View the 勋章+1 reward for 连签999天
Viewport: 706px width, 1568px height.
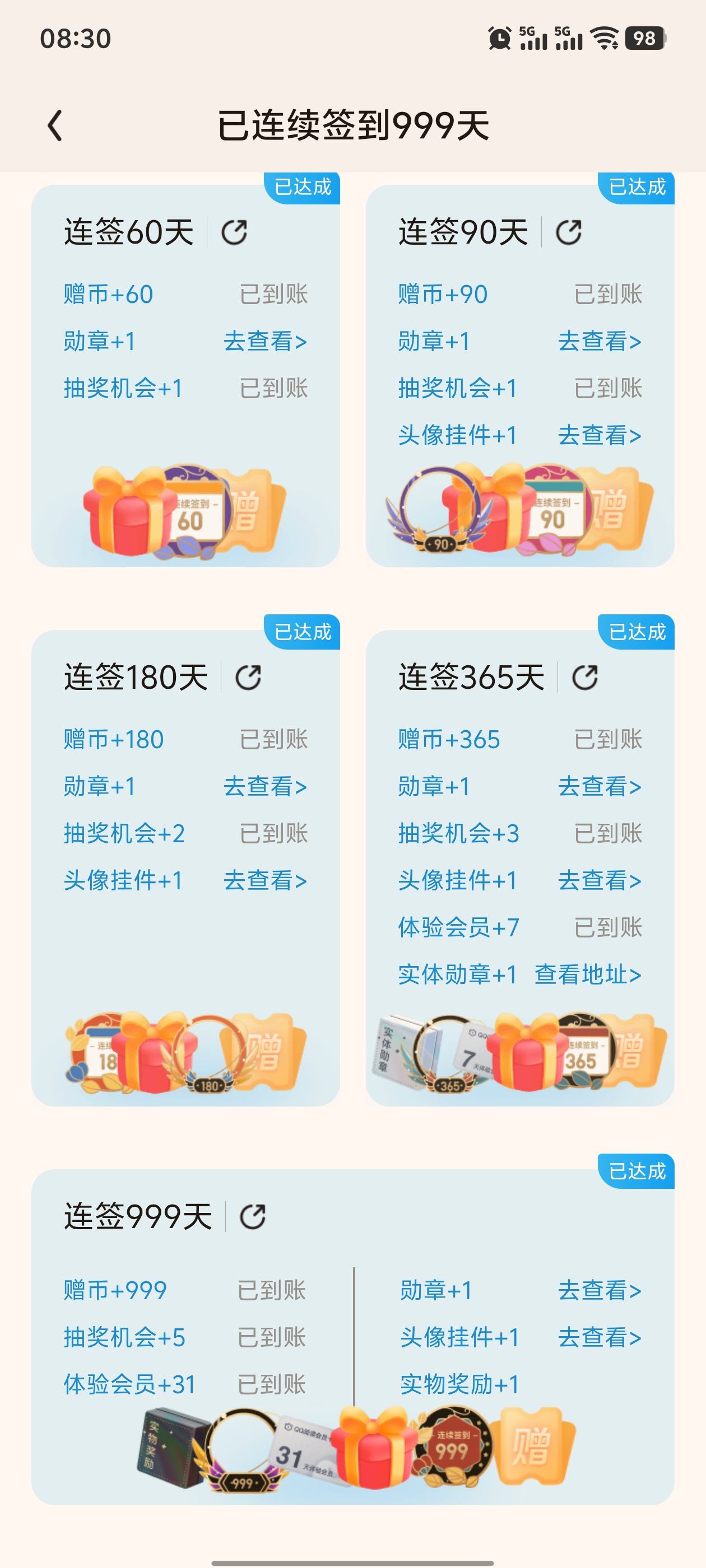tap(600, 1290)
